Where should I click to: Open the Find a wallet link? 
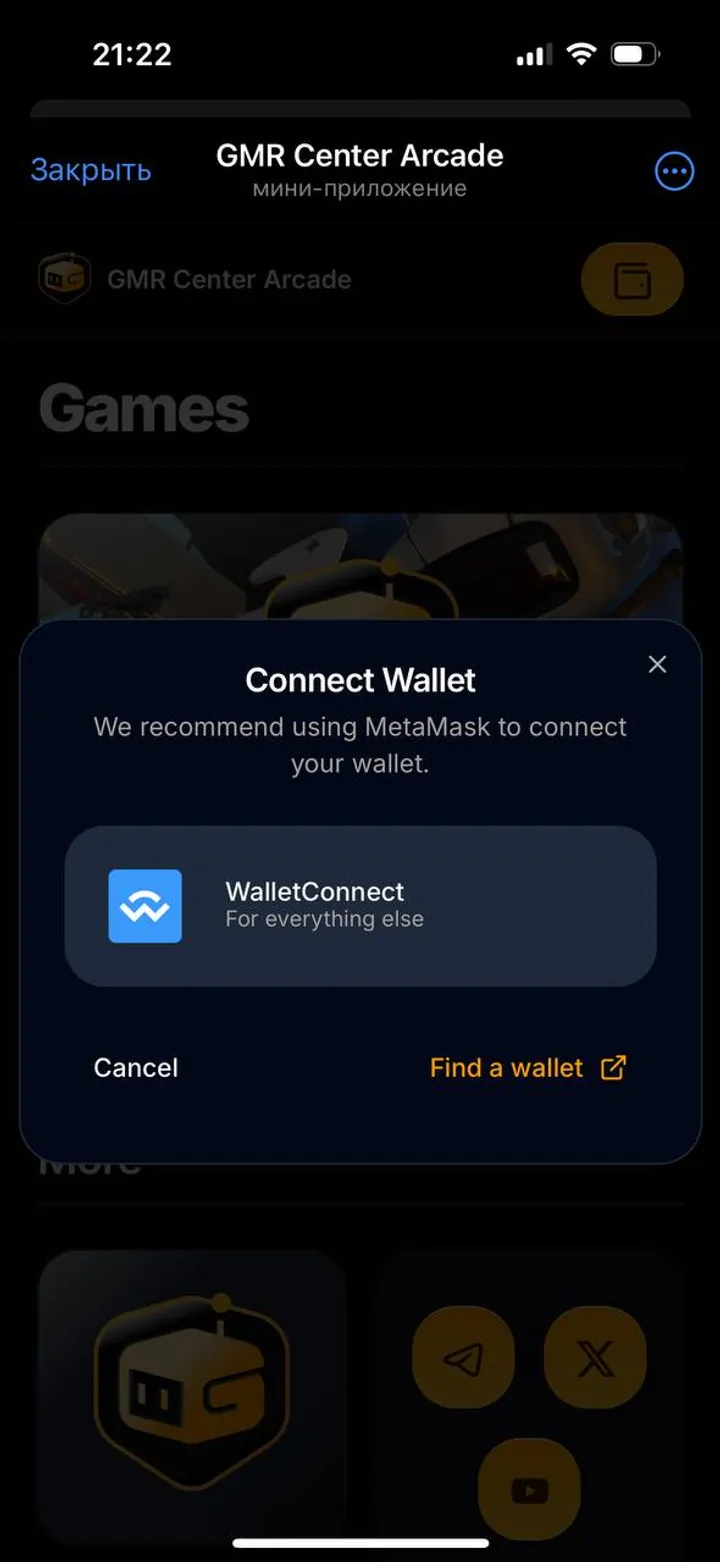click(x=527, y=1067)
